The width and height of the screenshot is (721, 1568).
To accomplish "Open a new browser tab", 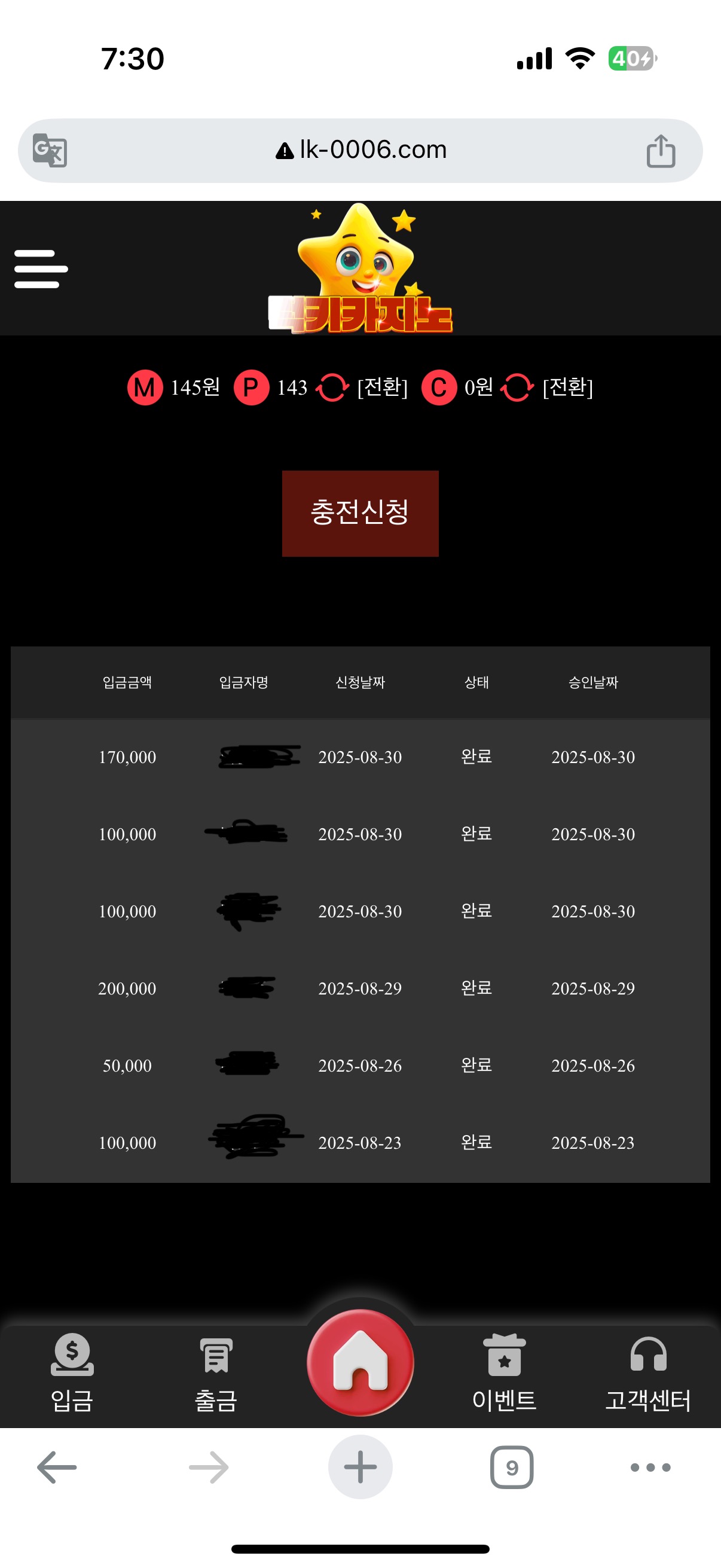I will 360,1467.
